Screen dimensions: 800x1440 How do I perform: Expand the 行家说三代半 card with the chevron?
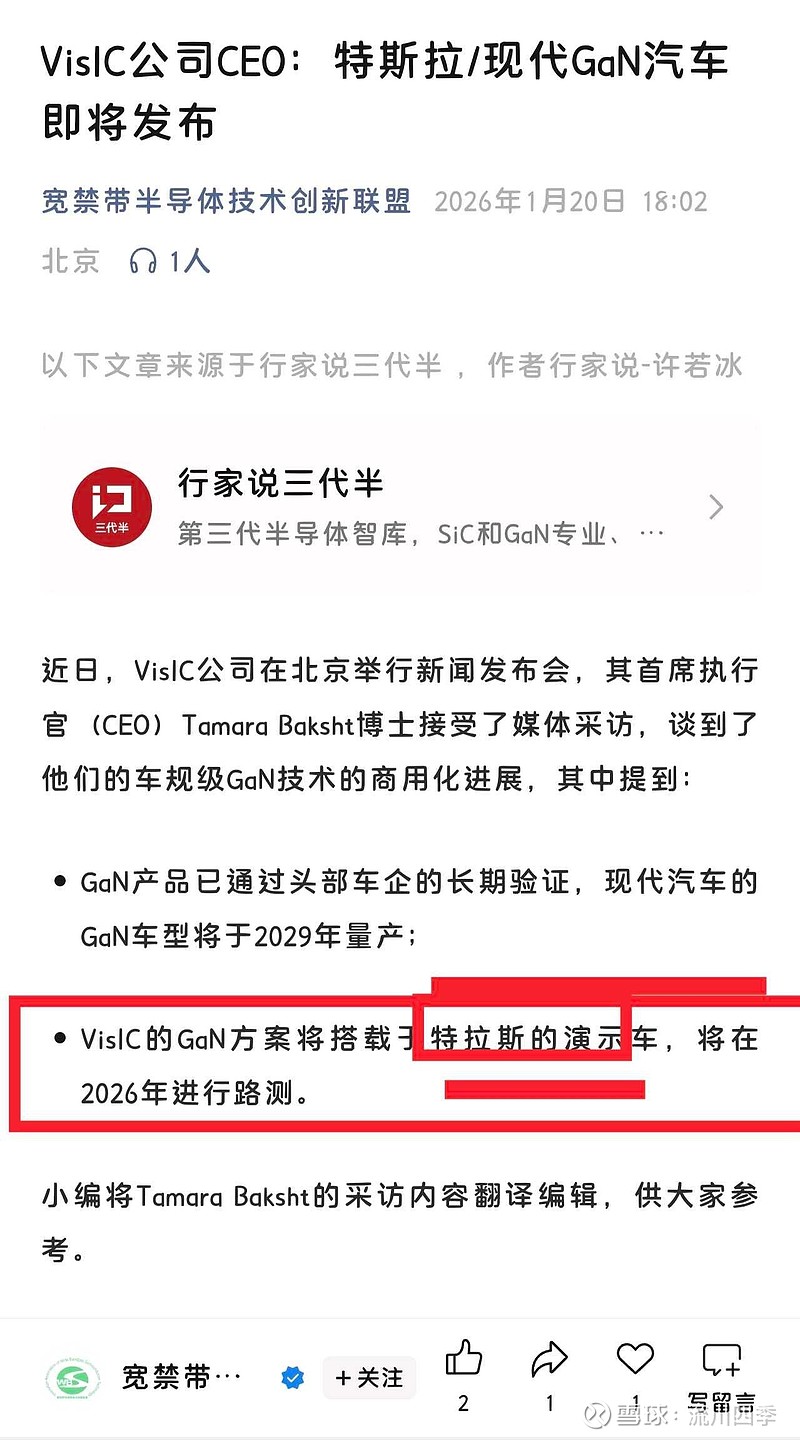(x=716, y=506)
